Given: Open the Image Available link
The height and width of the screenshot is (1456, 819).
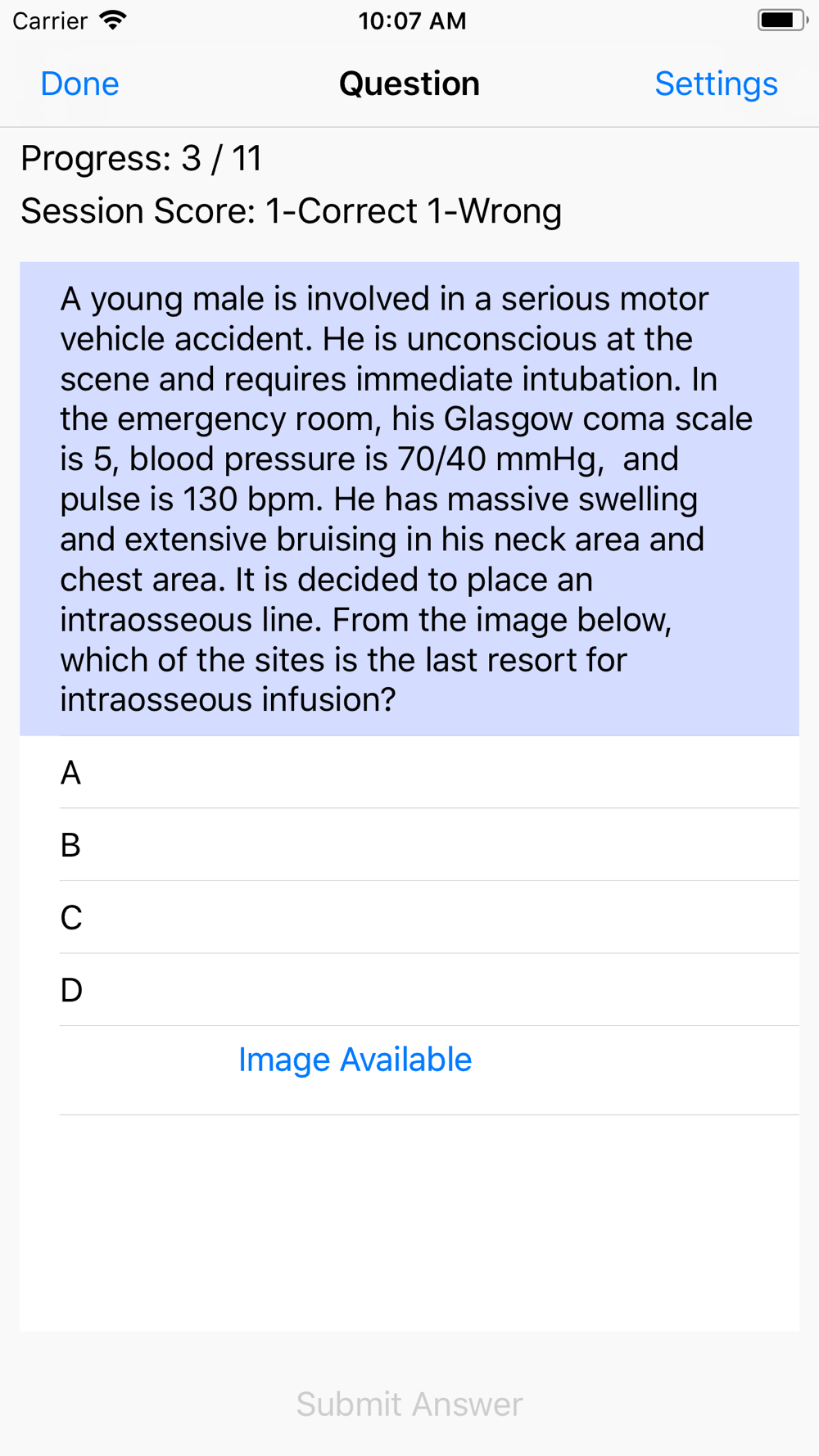Looking at the screenshot, I should point(355,1060).
